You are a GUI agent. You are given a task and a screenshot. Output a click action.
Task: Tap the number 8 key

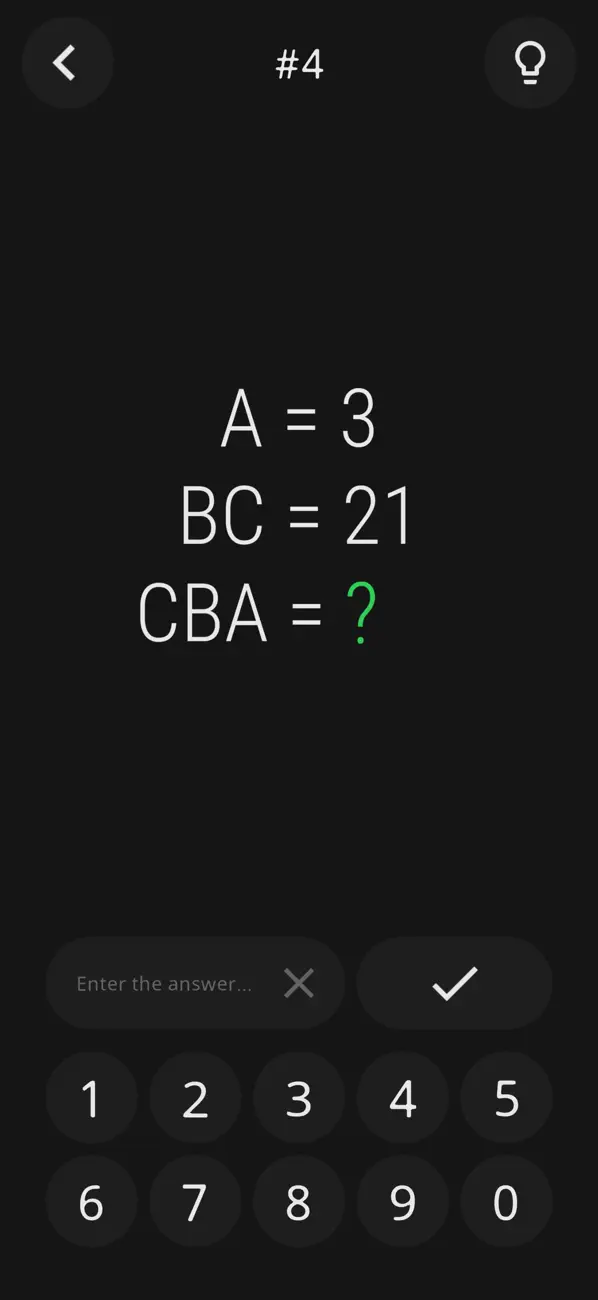[299, 1202]
